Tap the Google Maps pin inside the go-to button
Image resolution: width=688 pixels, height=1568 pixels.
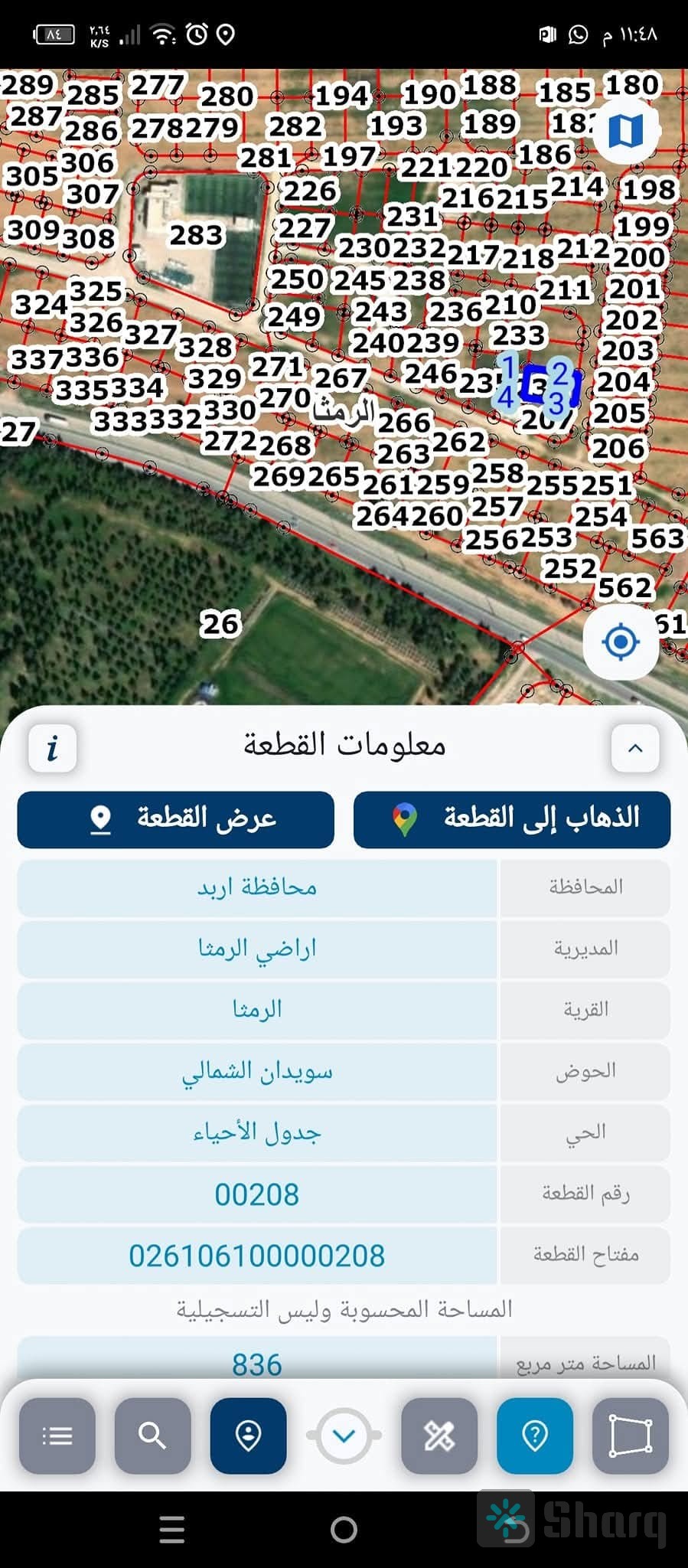pyautogui.click(x=402, y=818)
